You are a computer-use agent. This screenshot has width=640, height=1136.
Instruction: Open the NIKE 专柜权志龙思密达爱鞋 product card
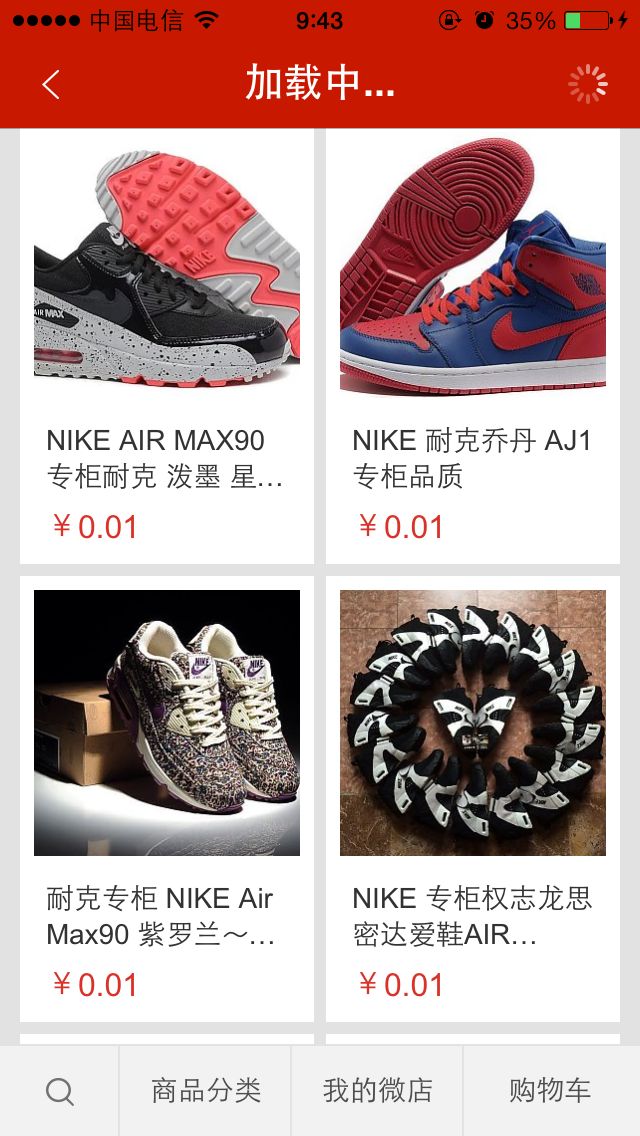[x=473, y=798]
